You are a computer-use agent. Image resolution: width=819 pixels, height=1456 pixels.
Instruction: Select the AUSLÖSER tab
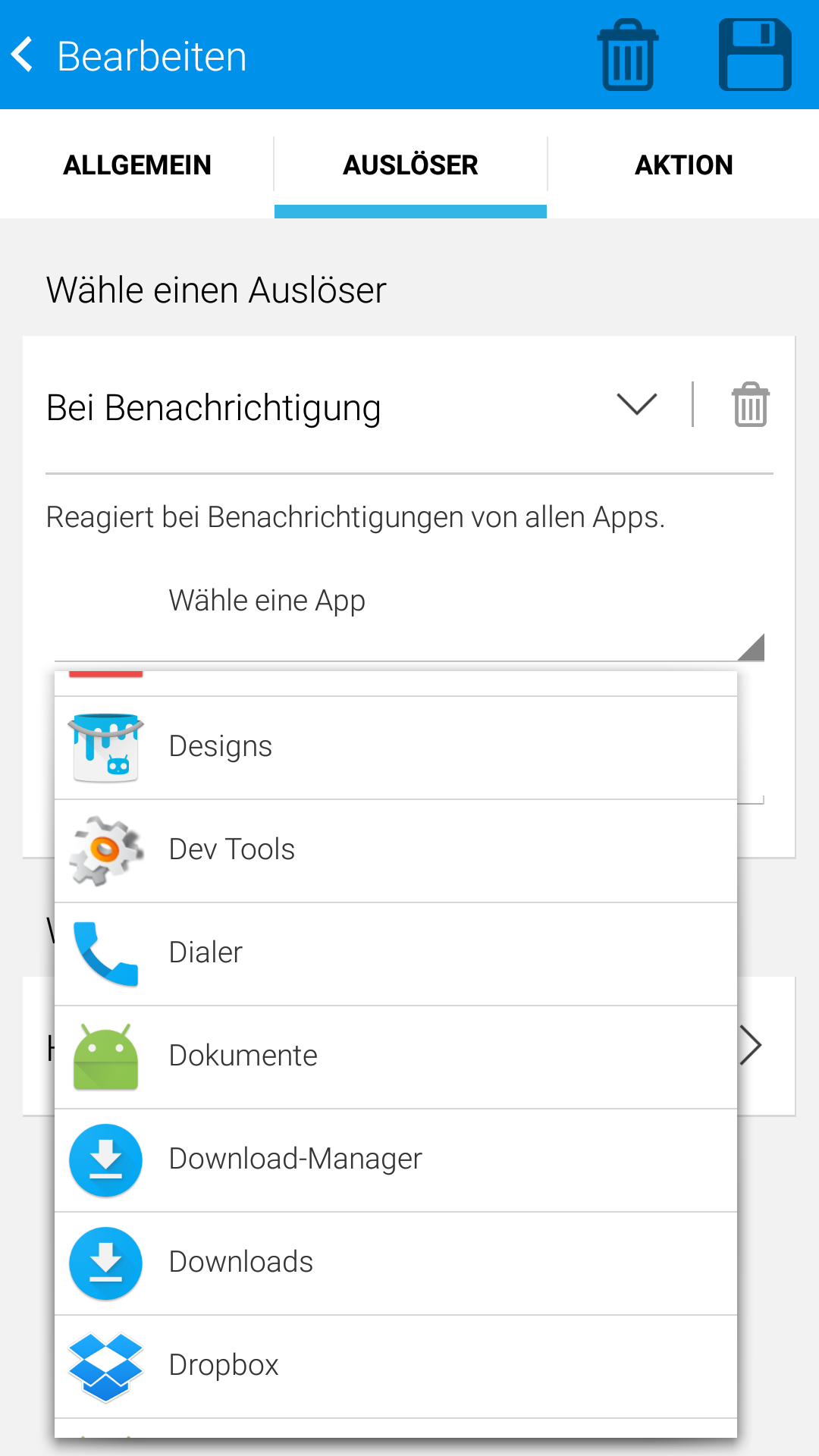click(x=410, y=165)
